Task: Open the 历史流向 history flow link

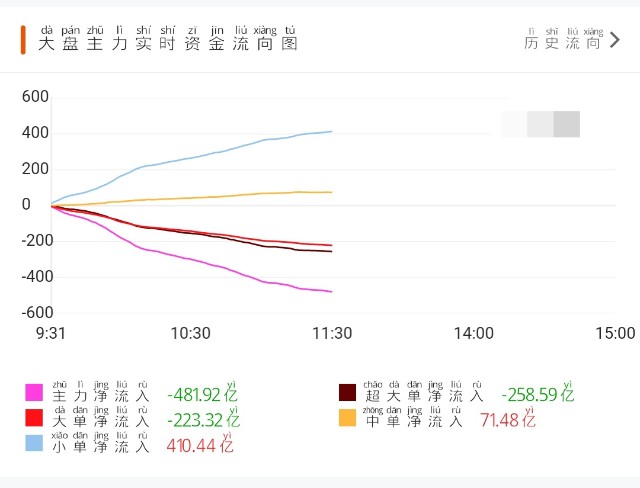Action: [x=571, y=41]
